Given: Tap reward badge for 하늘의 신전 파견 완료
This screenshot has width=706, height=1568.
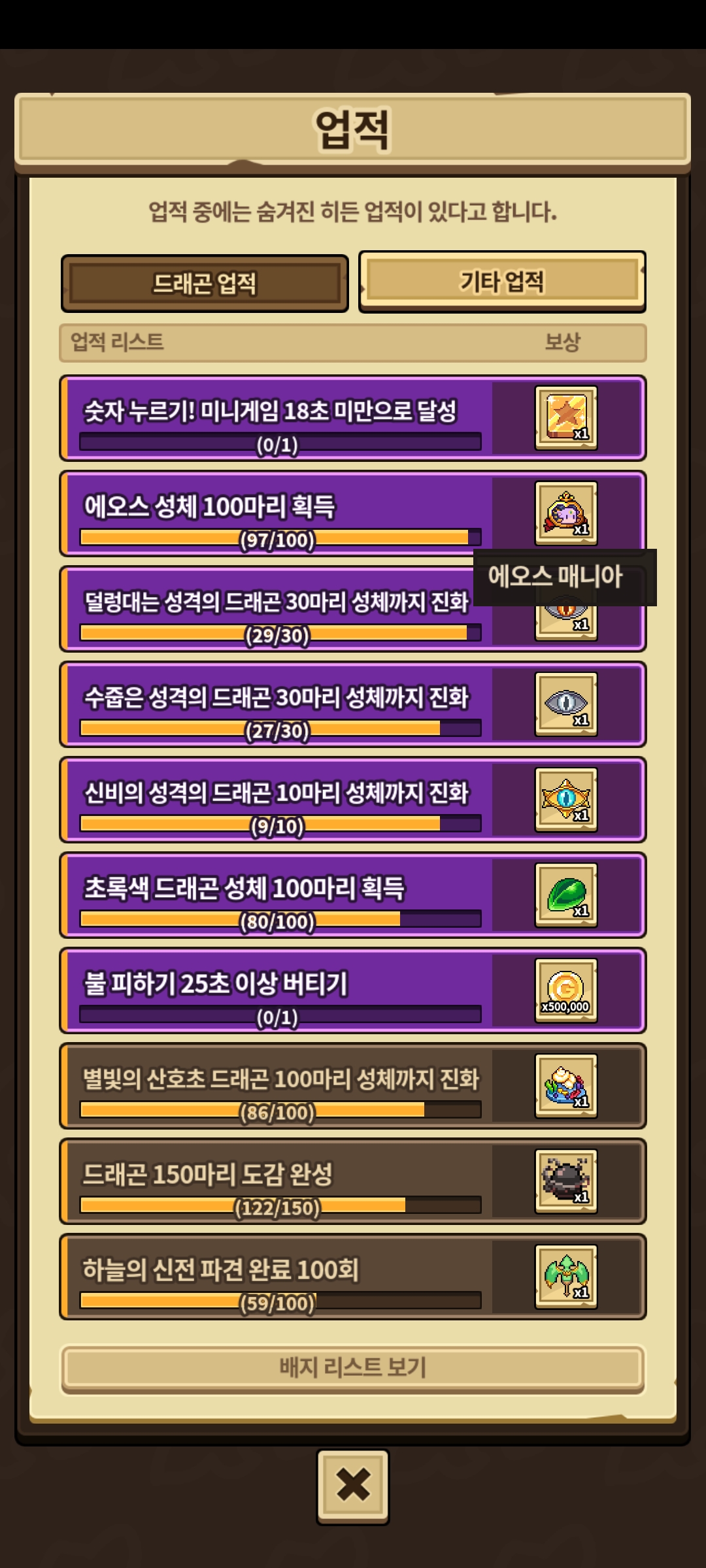Looking at the screenshot, I should click(x=565, y=1277).
